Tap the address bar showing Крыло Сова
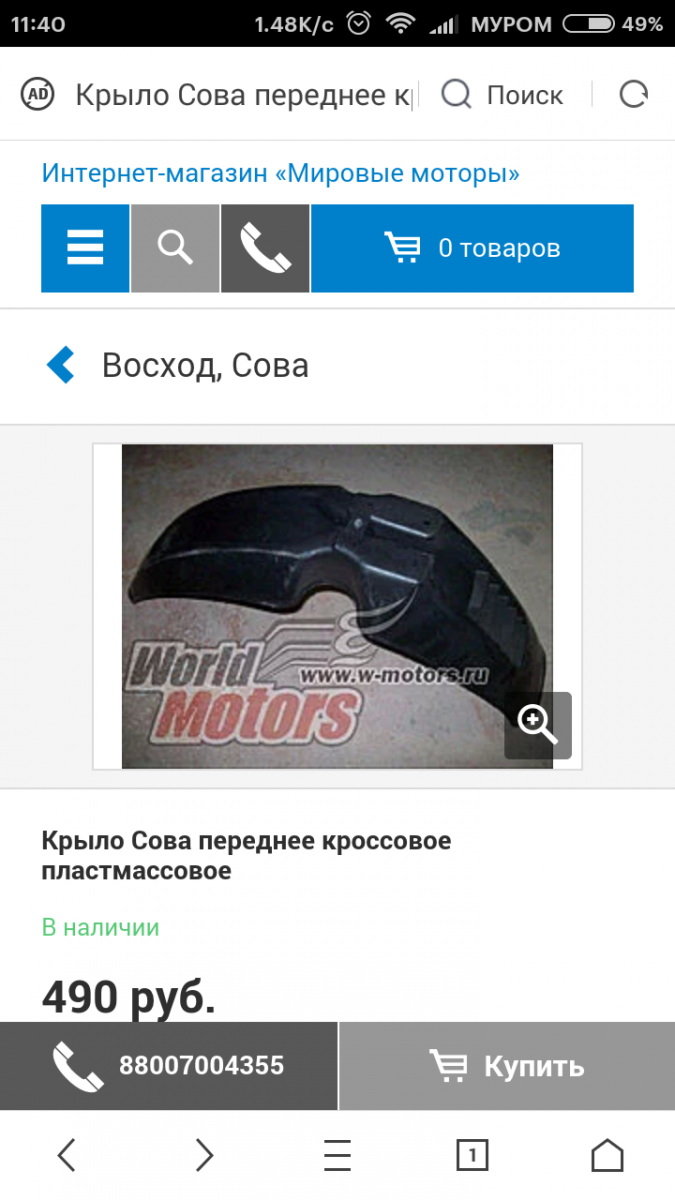This screenshot has height=1200, width=675. pyautogui.click(x=245, y=95)
